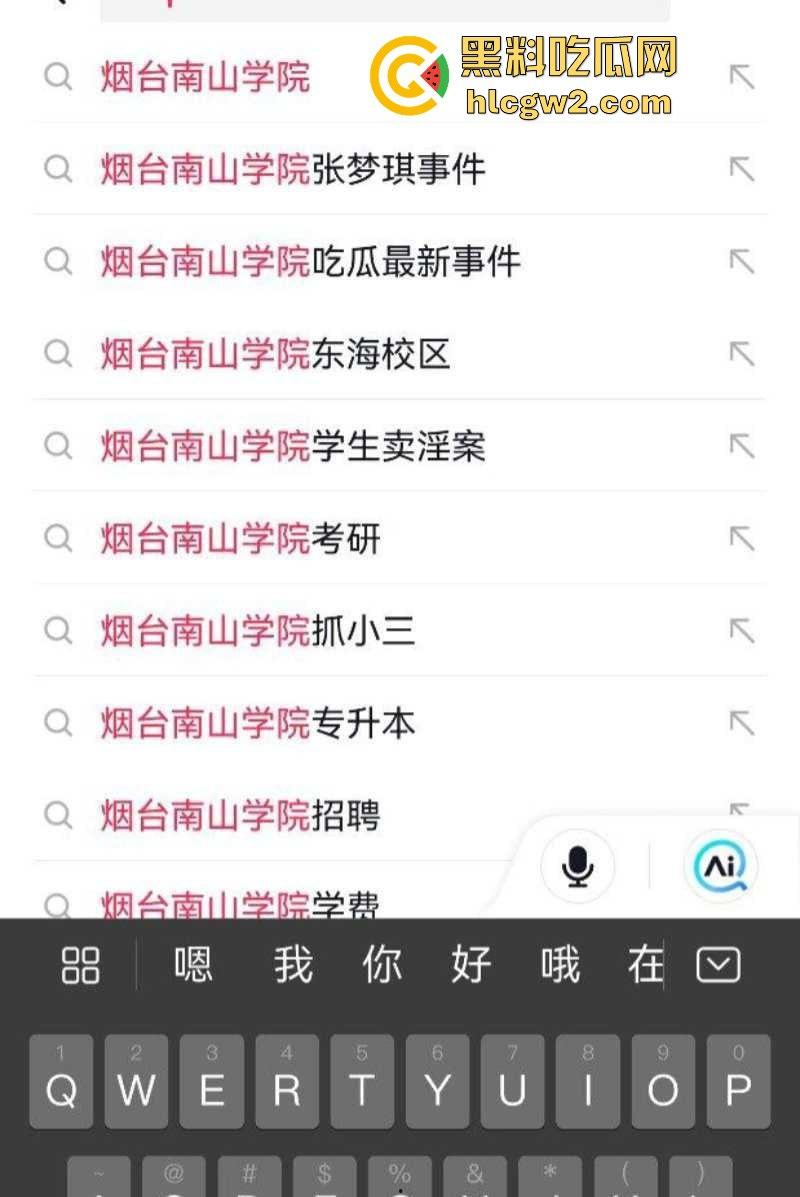Open the AI search assistant icon
The height and width of the screenshot is (1197, 800).
(720, 867)
